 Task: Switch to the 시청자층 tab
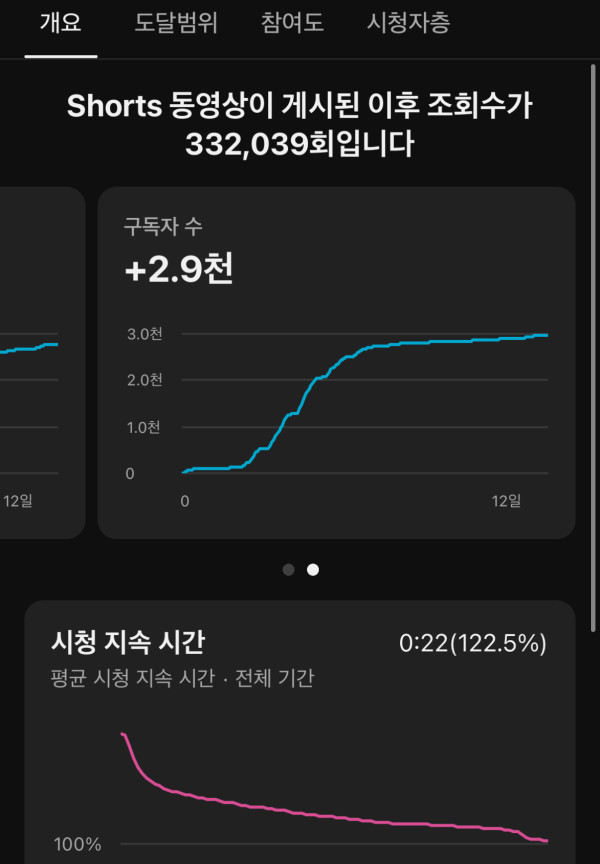point(408,23)
